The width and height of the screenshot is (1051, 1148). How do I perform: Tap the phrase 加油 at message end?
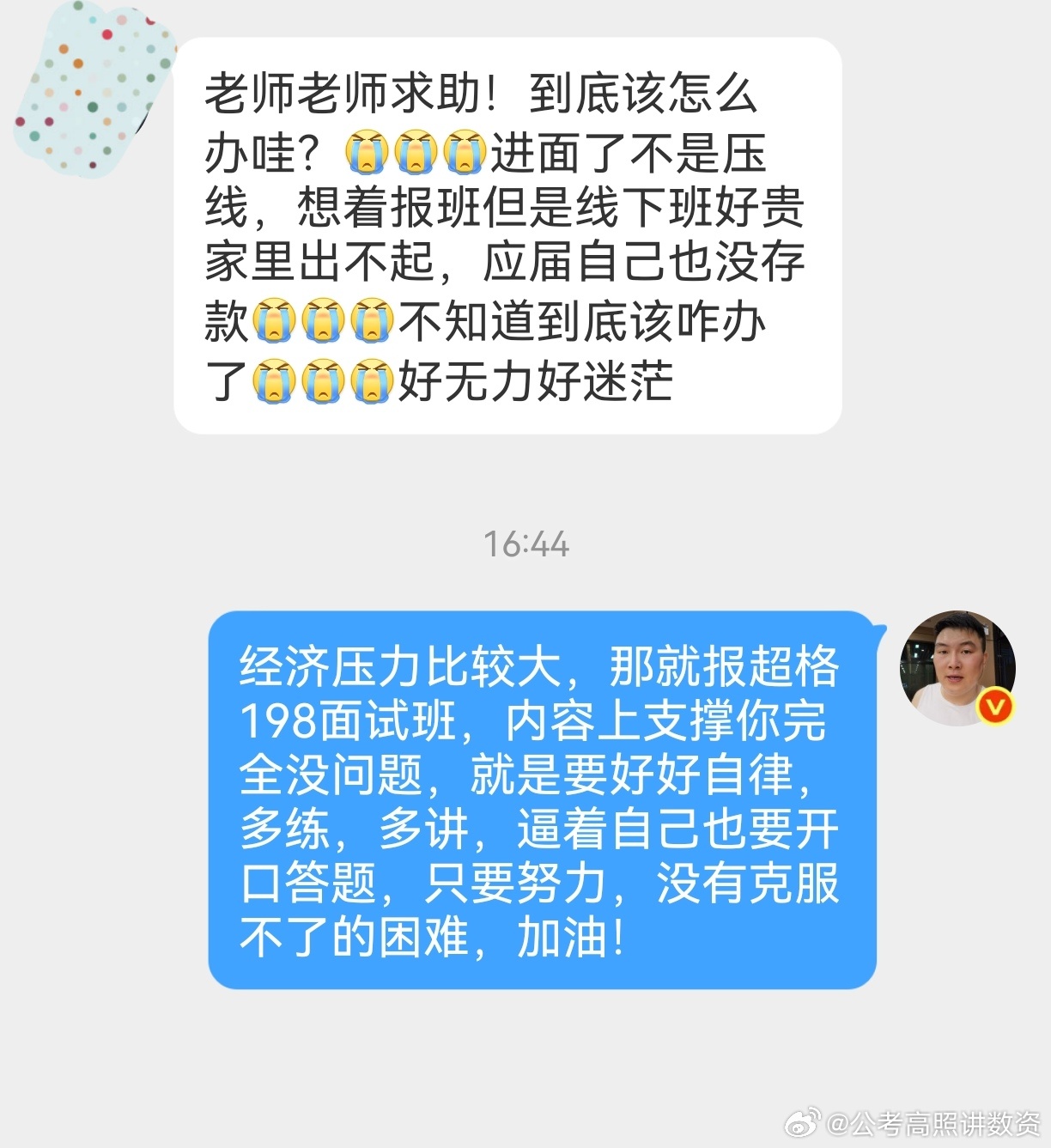567,934
